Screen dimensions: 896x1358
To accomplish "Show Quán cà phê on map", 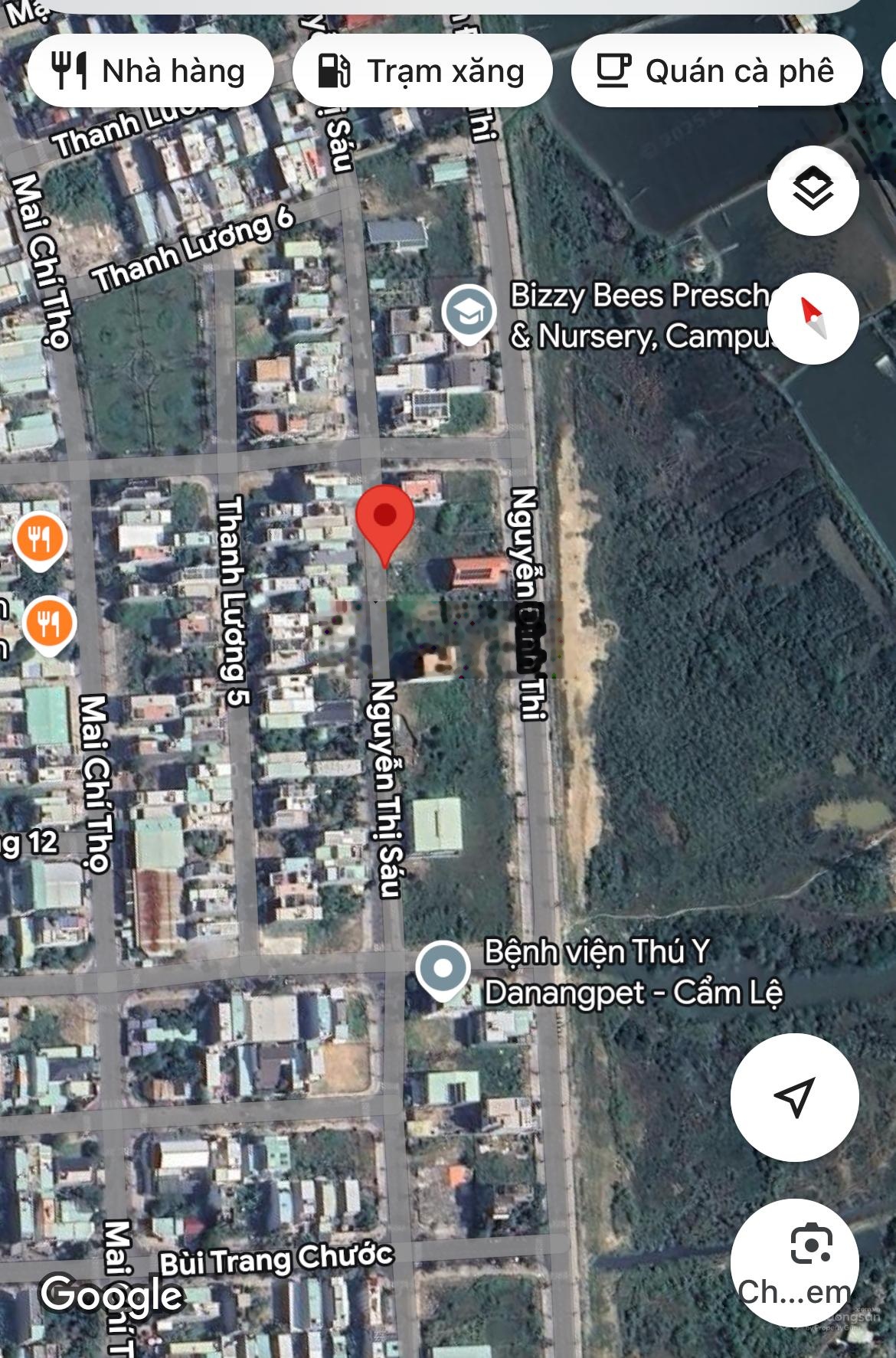I will click(x=716, y=71).
